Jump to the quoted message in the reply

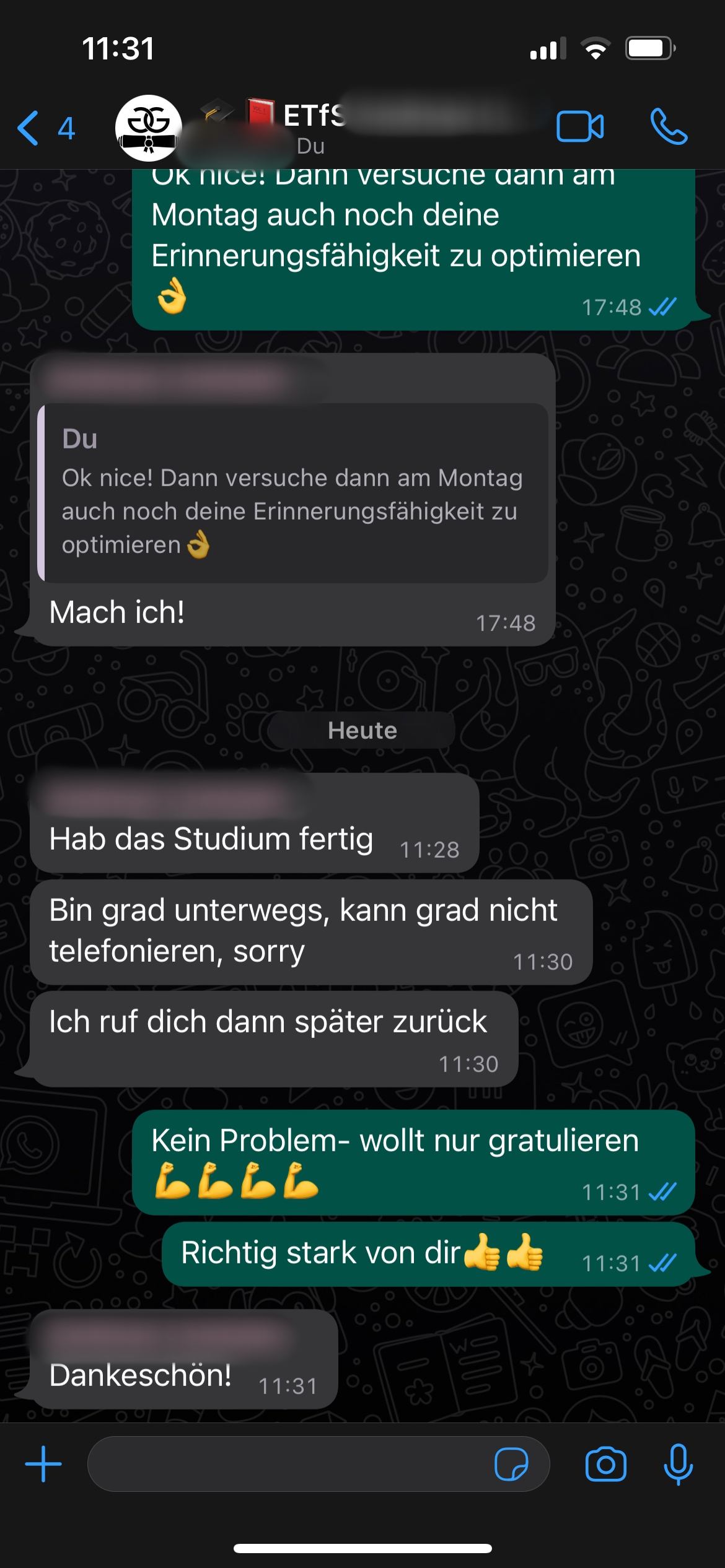[292, 493]
